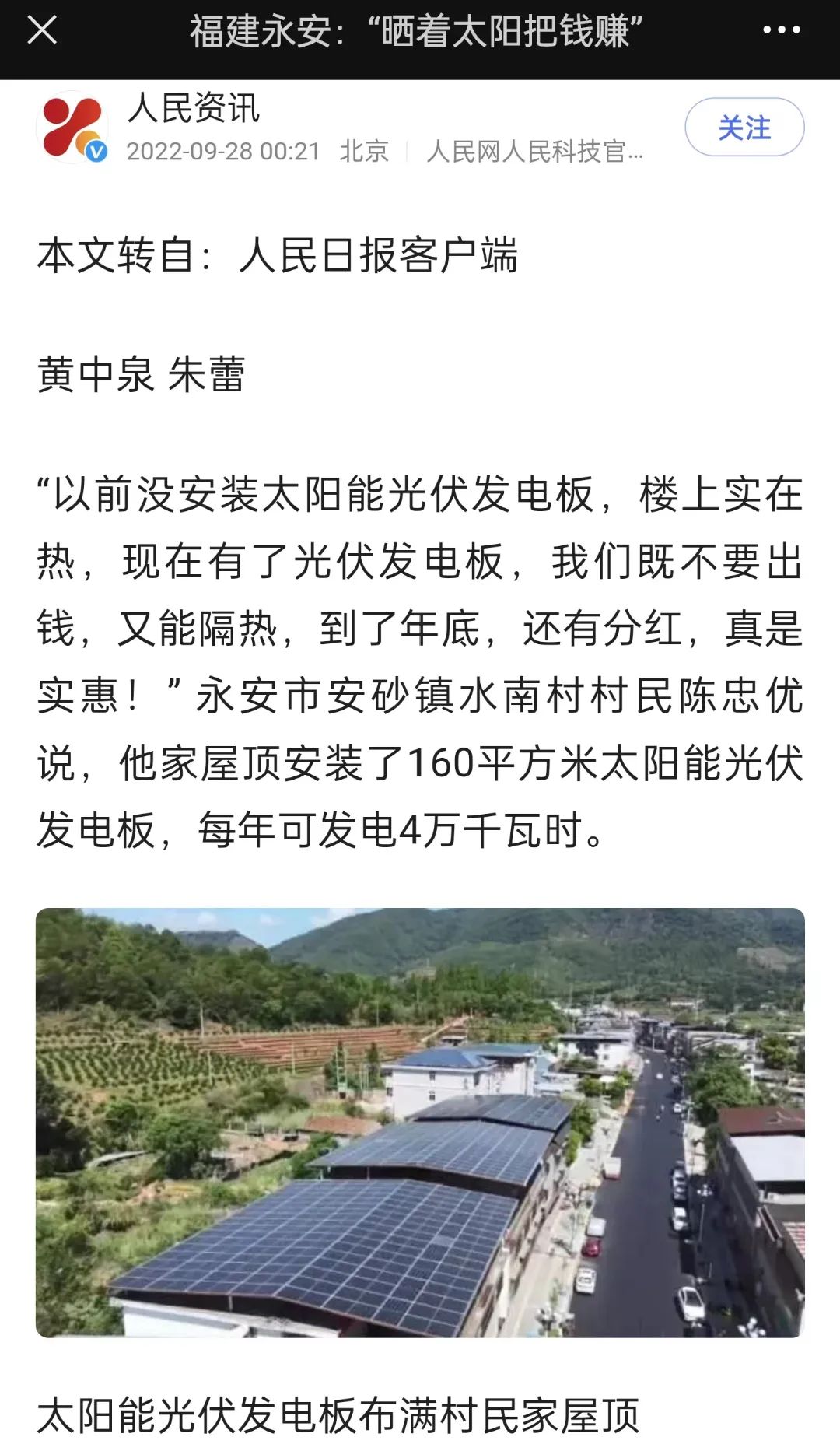Open the 人民资讯 account name
This screenshot has width=840, height=1451.
point(194,107)
